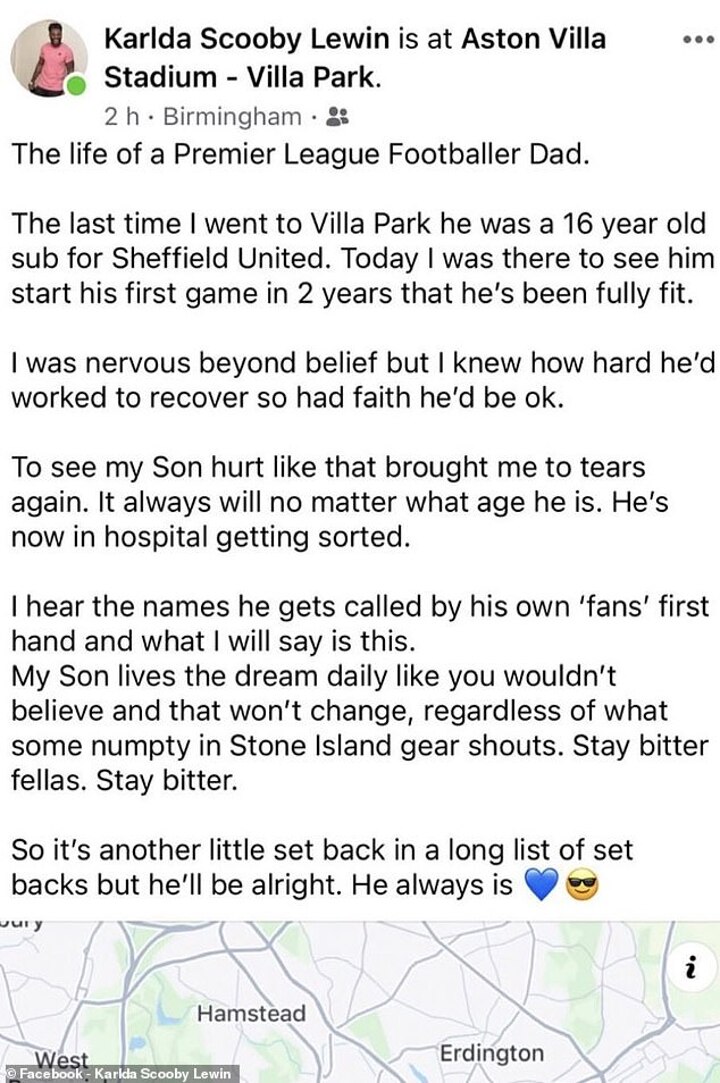Open Karlda Scooby Lewin's profile picture
This screenshot has width=720, height=1083.
(x=49, y=58)
